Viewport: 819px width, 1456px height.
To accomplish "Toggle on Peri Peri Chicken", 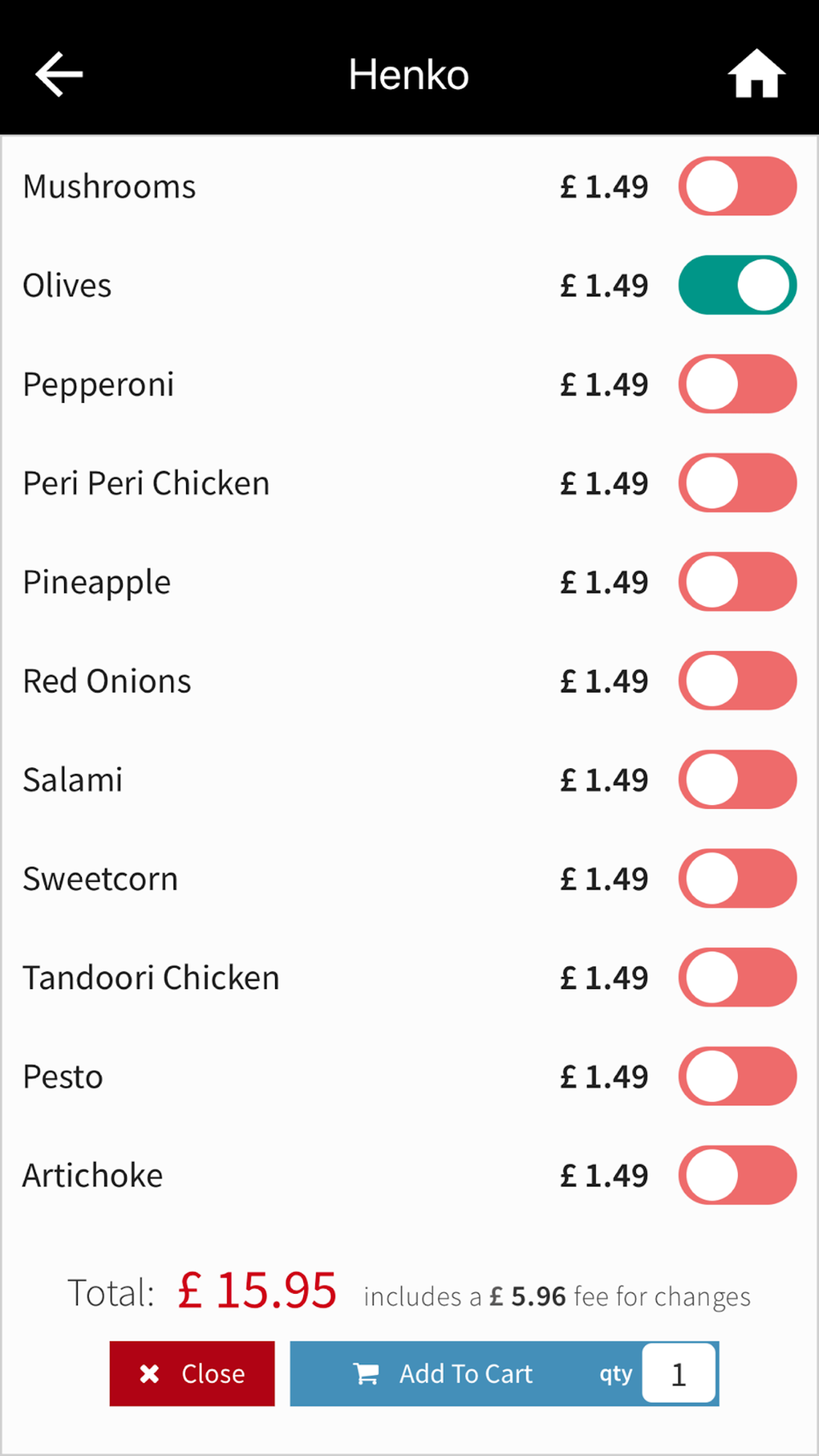I will click(x=737, y=483).
